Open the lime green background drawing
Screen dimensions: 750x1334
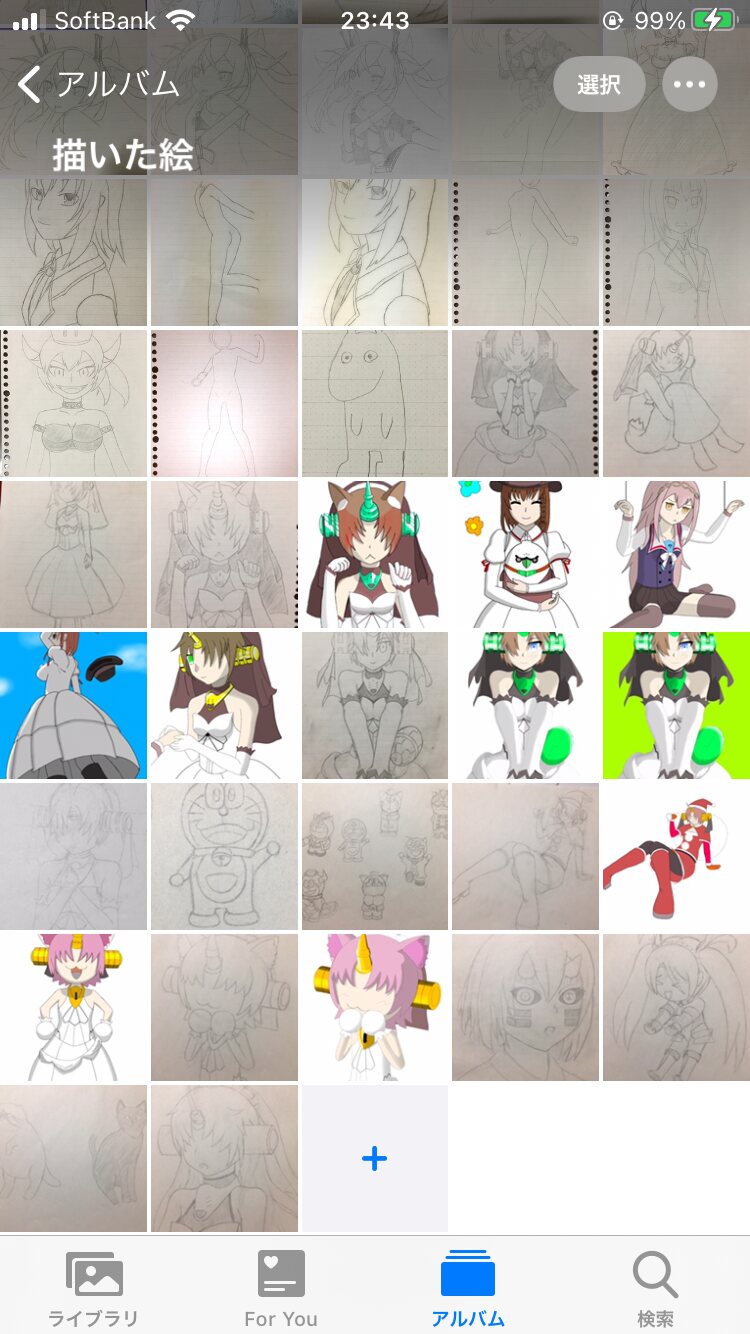pos(676,705)
